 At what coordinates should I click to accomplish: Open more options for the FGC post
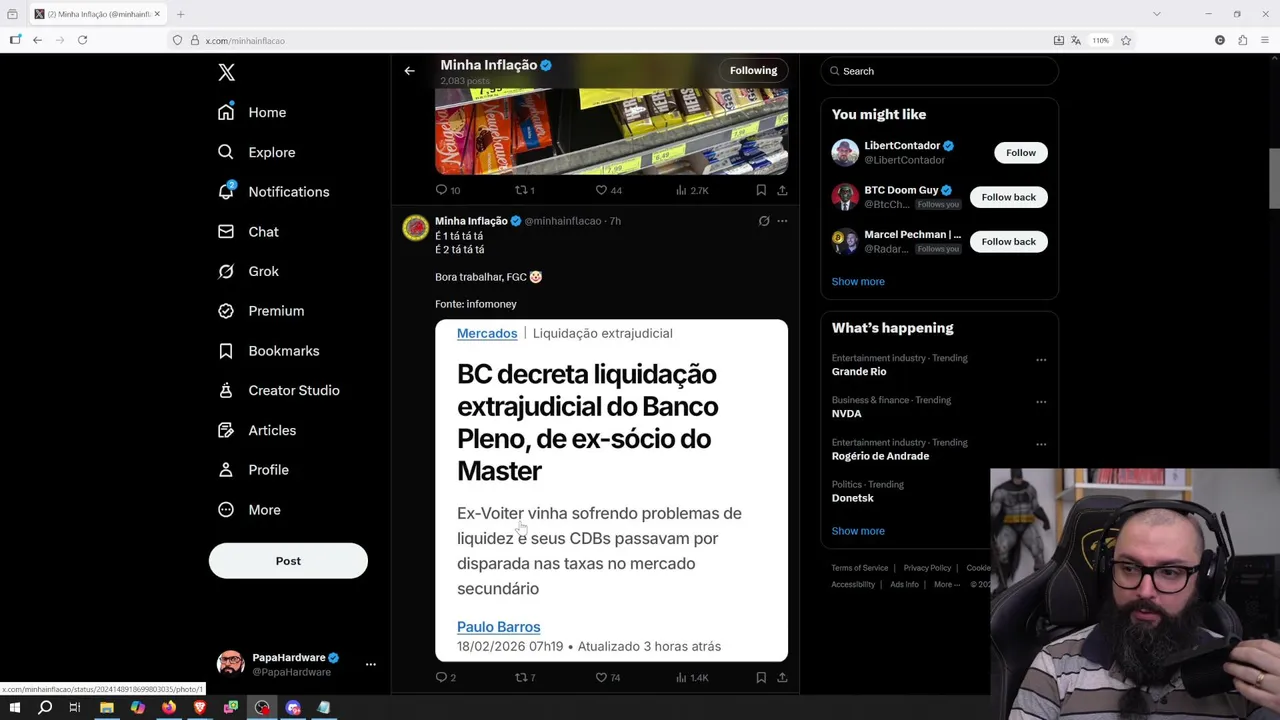[x=782, y=221]
